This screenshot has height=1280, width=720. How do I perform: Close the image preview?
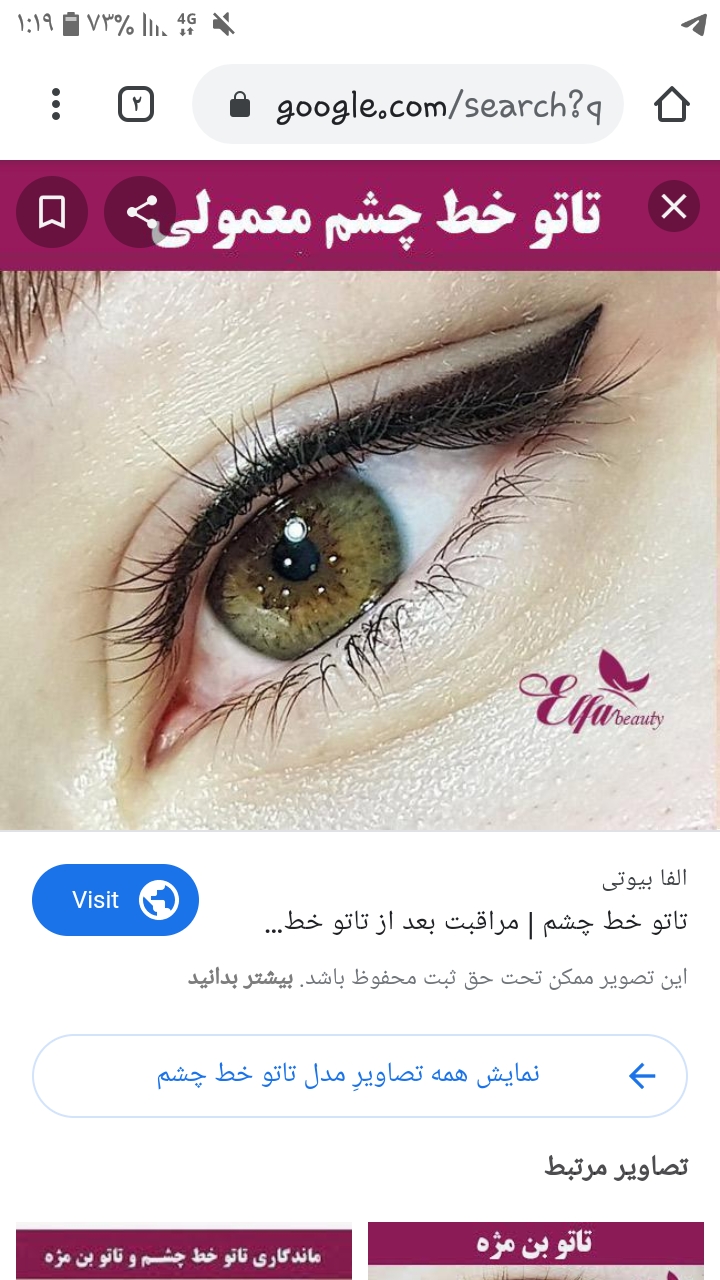(674, 207)
